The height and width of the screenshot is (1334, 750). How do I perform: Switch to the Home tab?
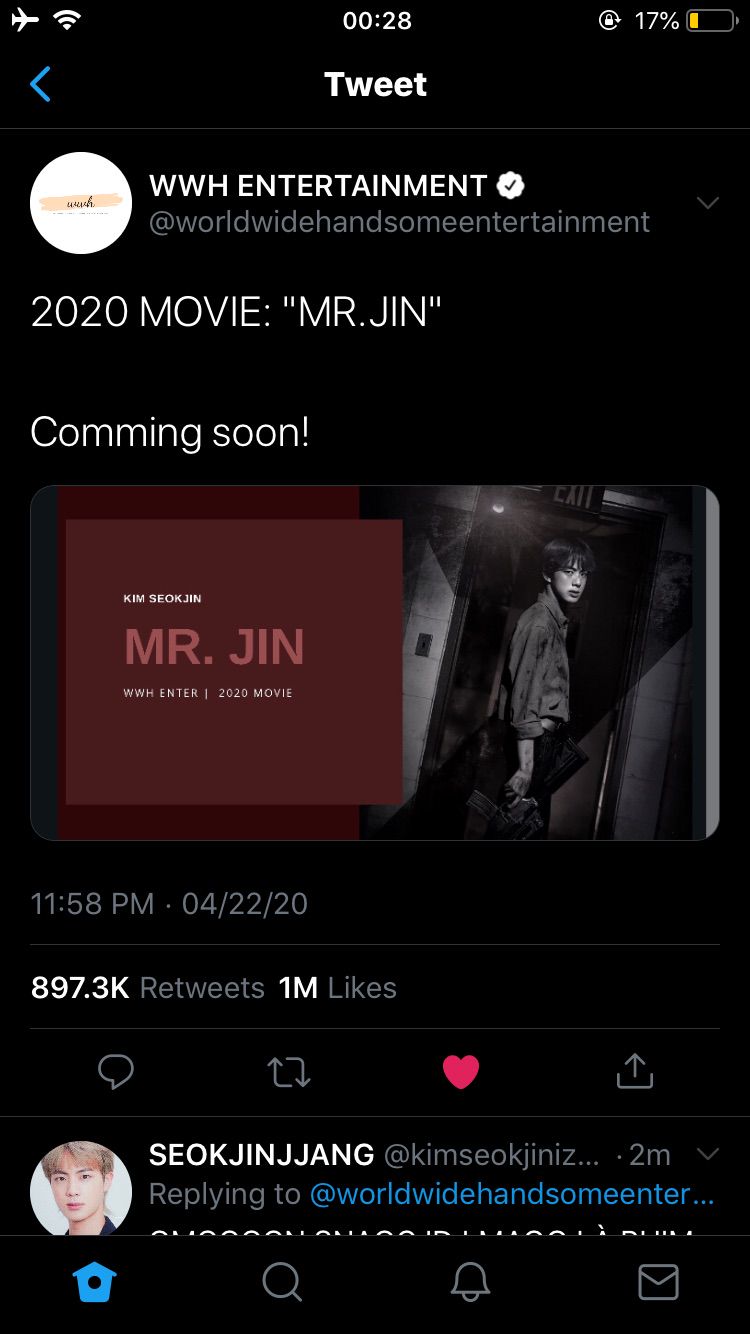click(96, 1282)
